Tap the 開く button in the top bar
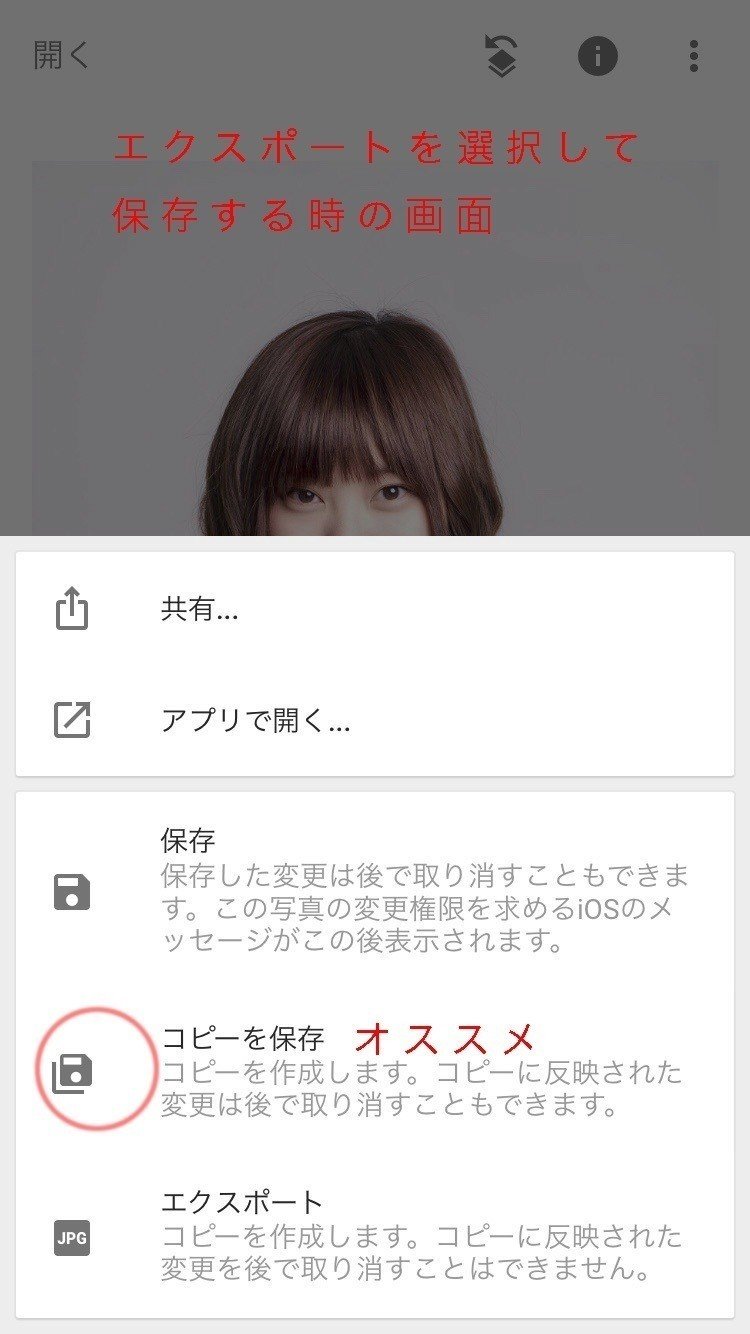 [61, 56]
